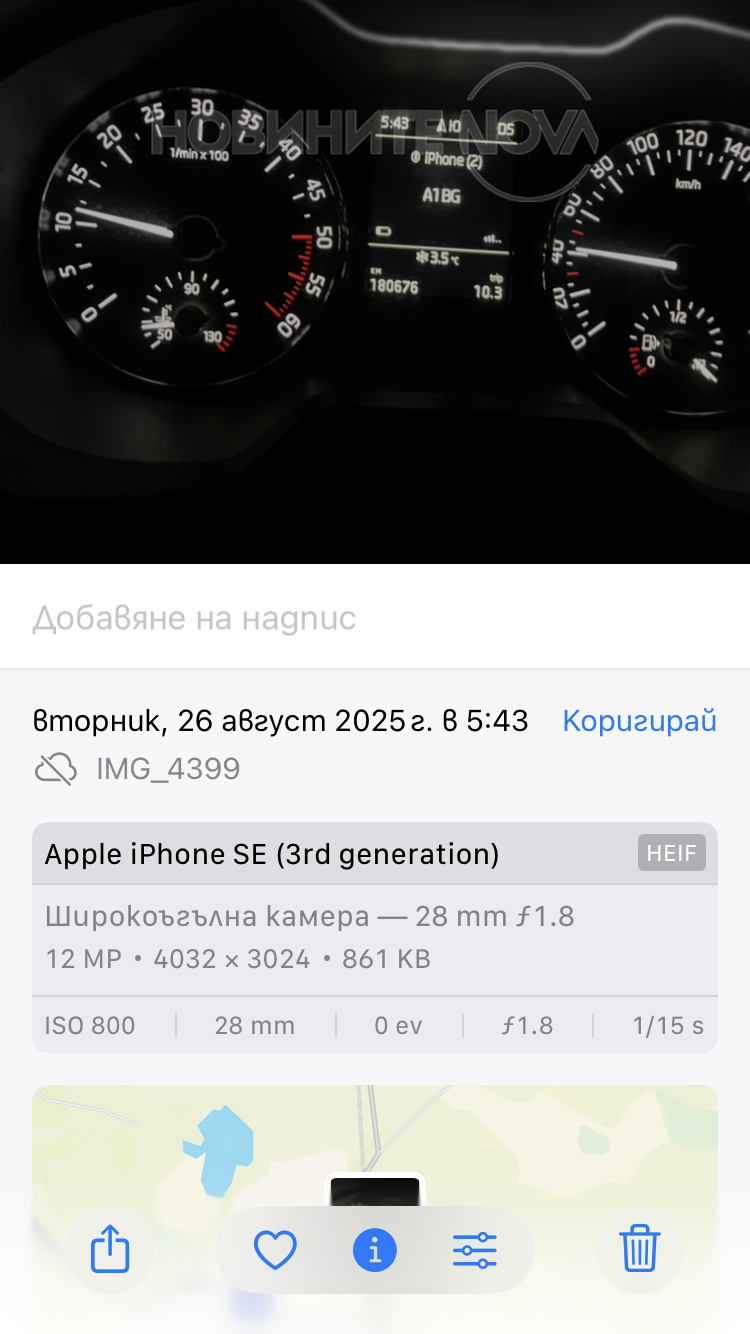Mark the photo as favorite with the heart

(275, 1250)
